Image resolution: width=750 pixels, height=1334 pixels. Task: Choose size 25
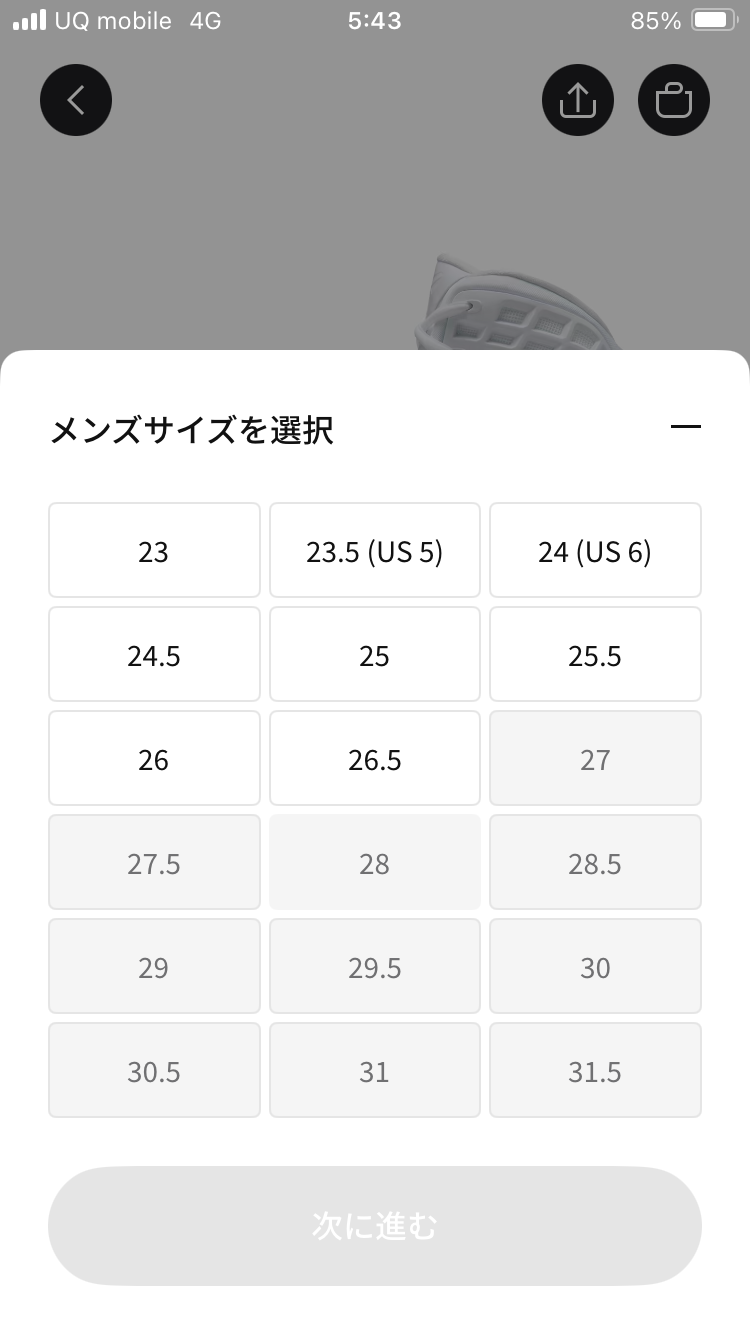[x=375, y=655]
